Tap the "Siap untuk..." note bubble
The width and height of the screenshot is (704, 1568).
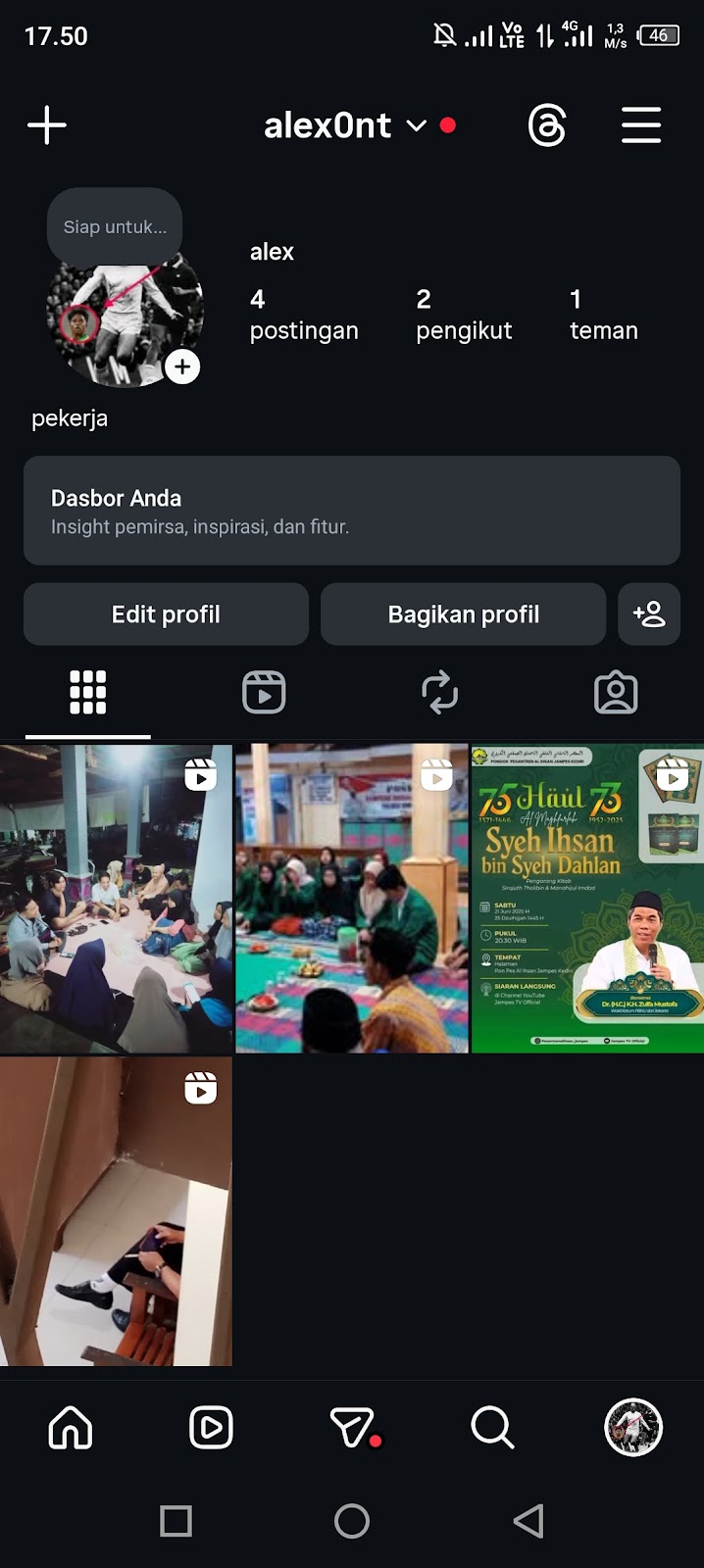pos(115,226)
